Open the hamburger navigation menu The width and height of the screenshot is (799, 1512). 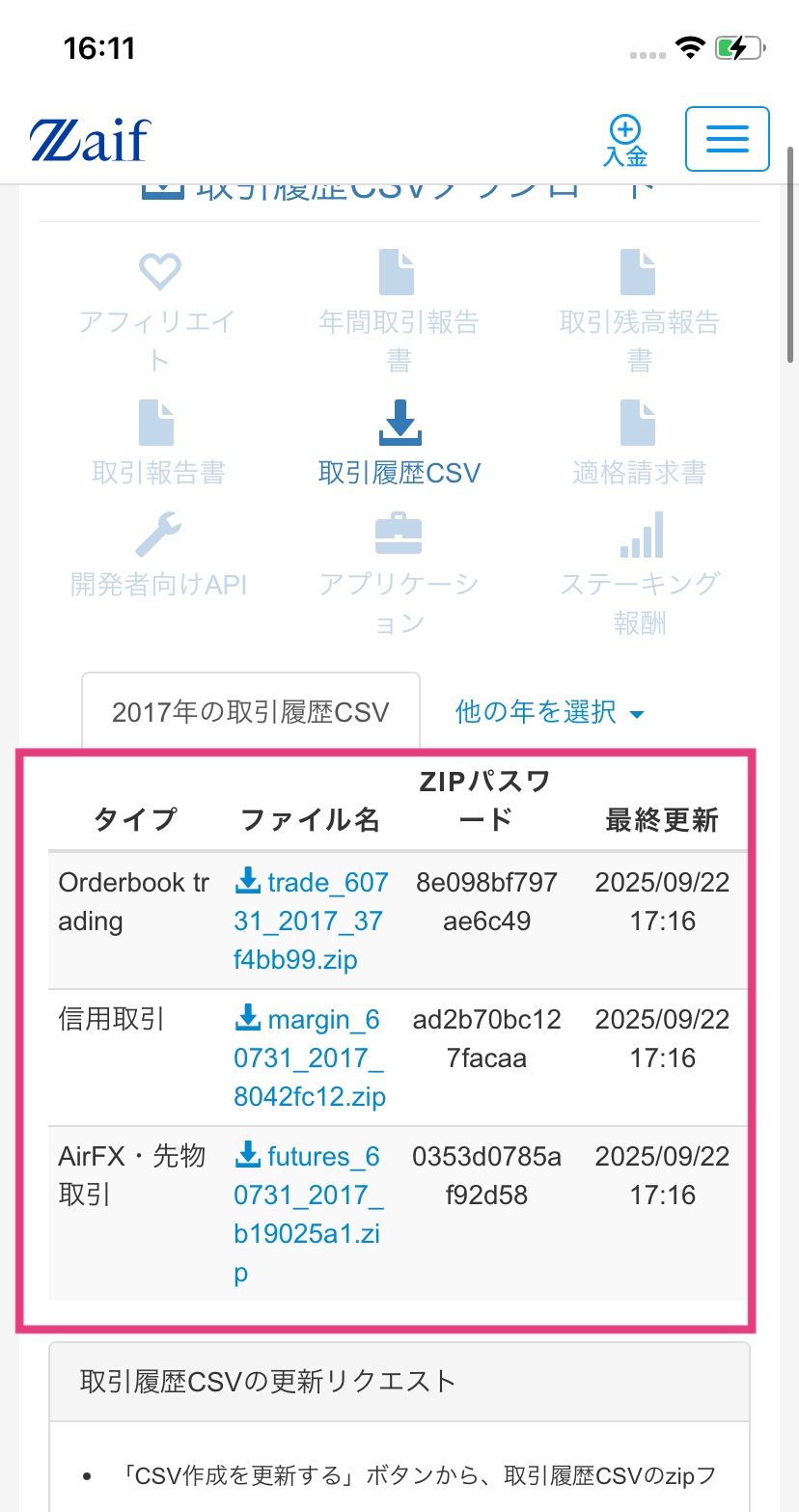point(727,139)
